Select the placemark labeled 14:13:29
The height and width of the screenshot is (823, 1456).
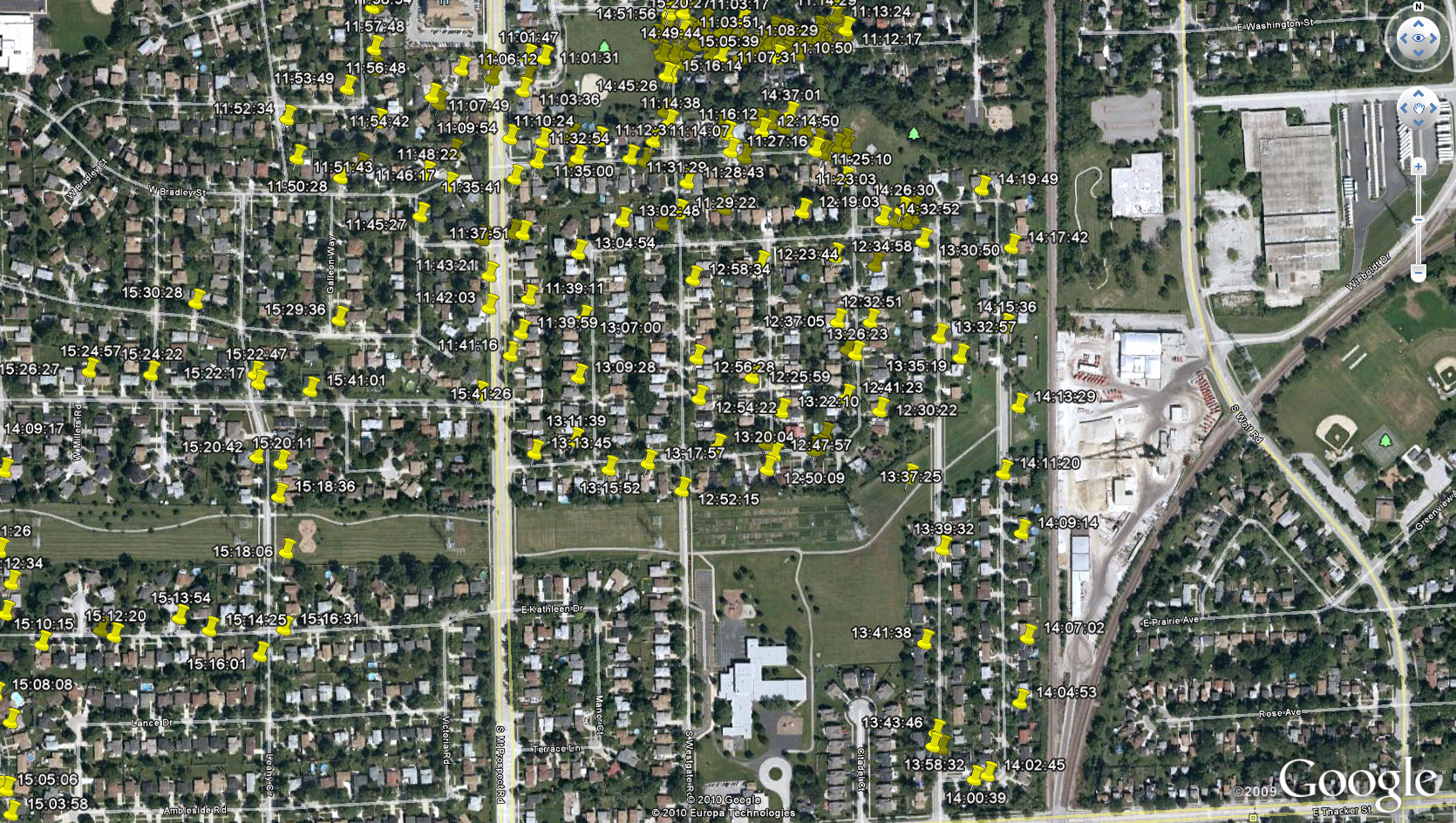point(1018,404)
